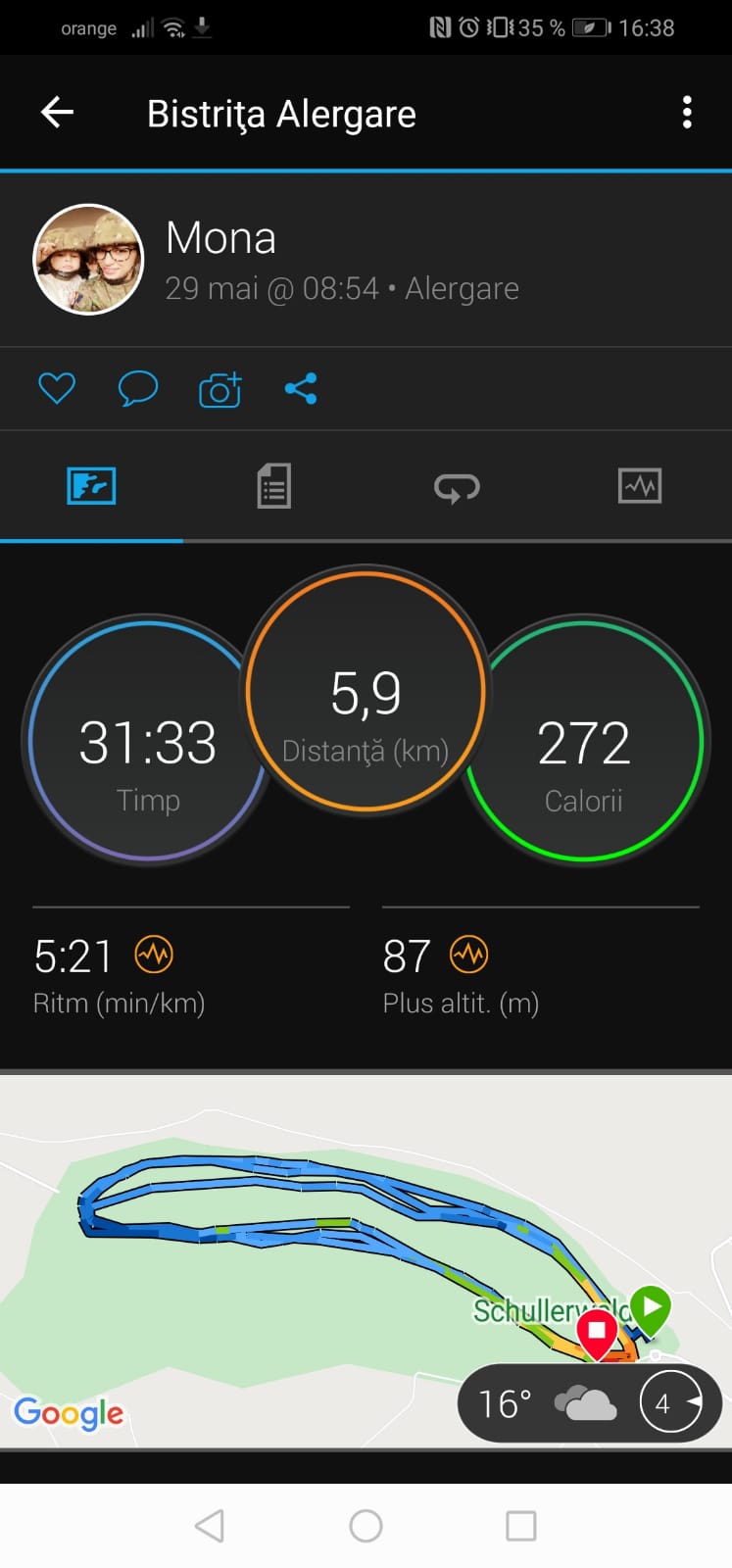Open the three-dot overflow menu
This screenshot has width=732, height=1568.
click(x=687, y=113)
